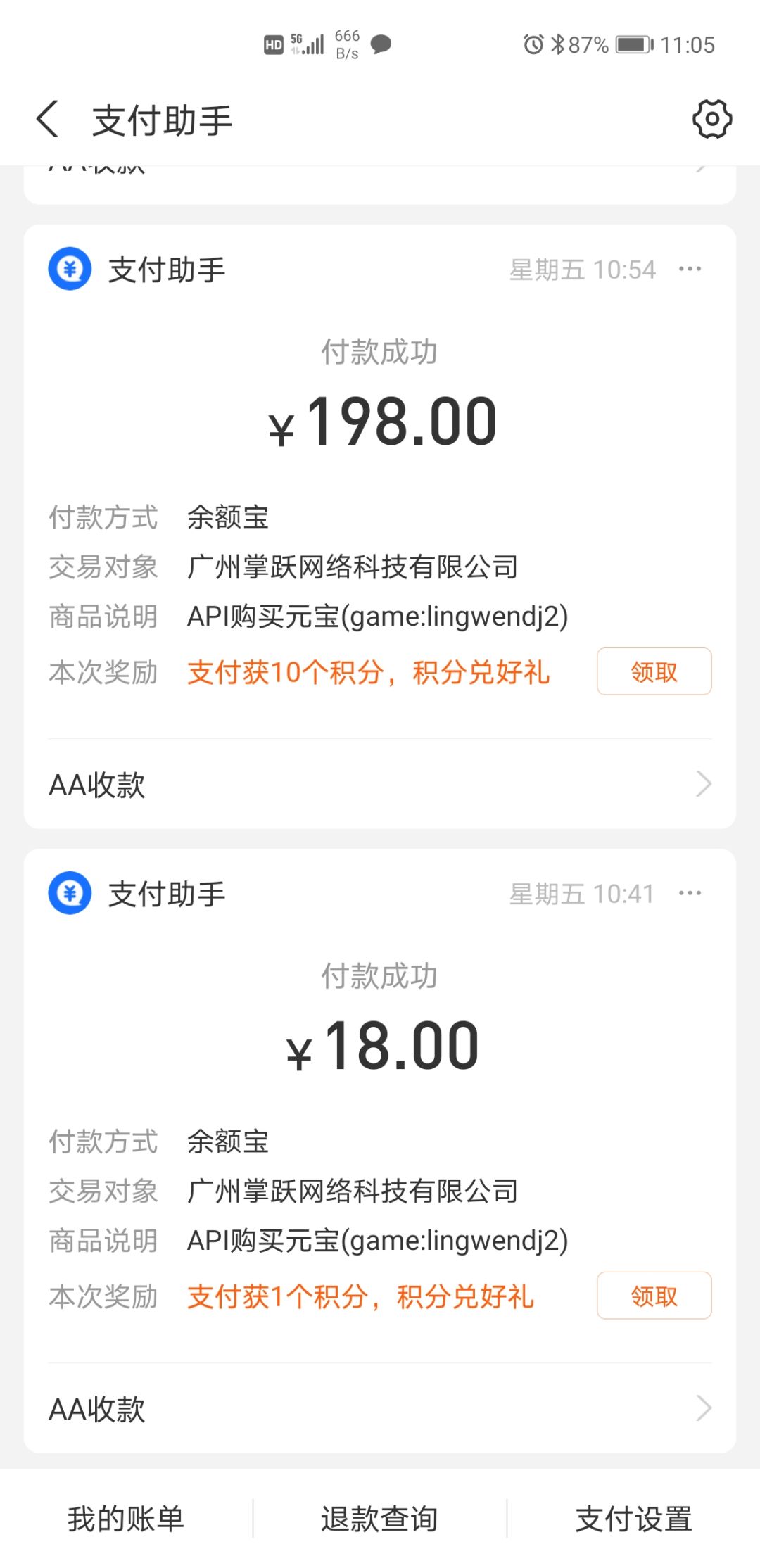Open 我的账单 at the bottom
Viewport: 760px width, 1568px height.
point(126,1518)
